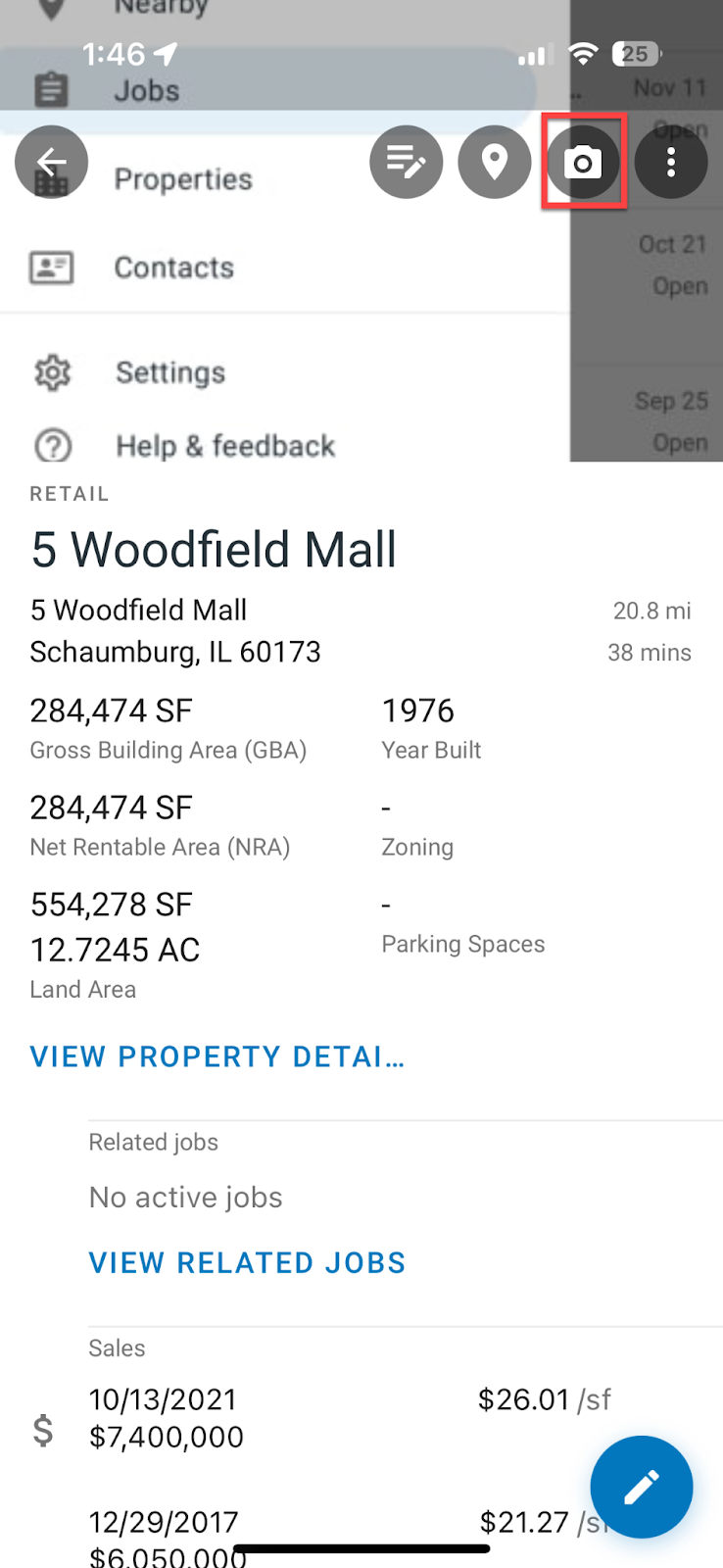723x1568 pixels.
Task: Tap the Contacts card icon
Action: (52, 266)
